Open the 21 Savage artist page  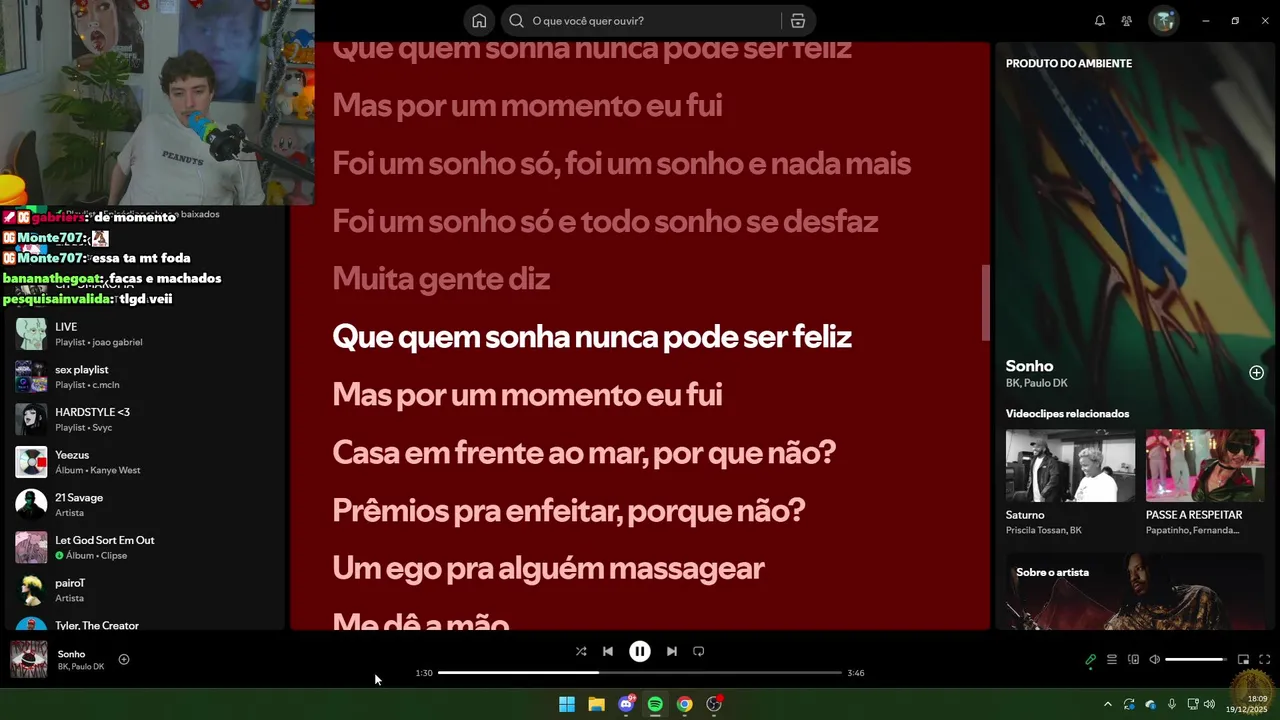[79, 498]
